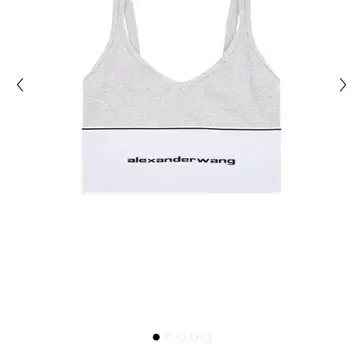Screen dimensions: 360x360
Task: Jump to the second image dot
Action: point(169,337)
